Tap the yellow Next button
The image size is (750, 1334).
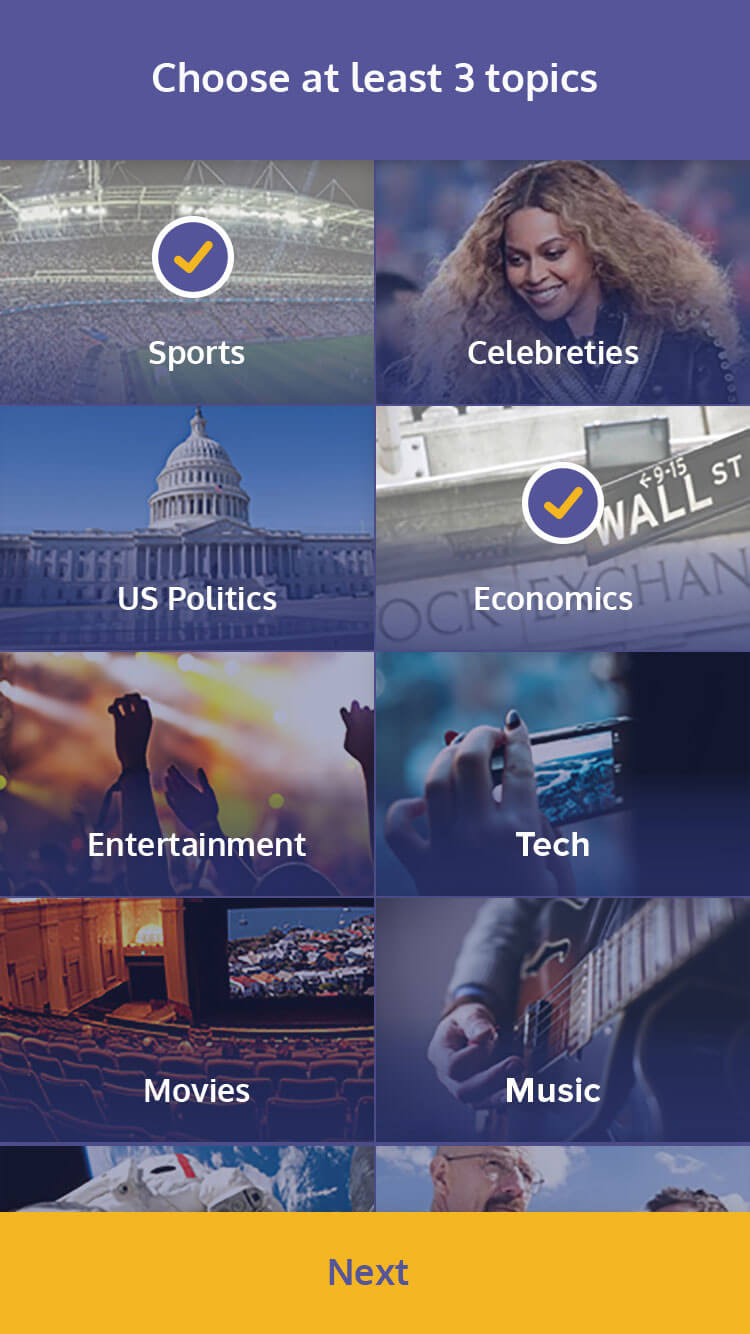click(375, 1273)
